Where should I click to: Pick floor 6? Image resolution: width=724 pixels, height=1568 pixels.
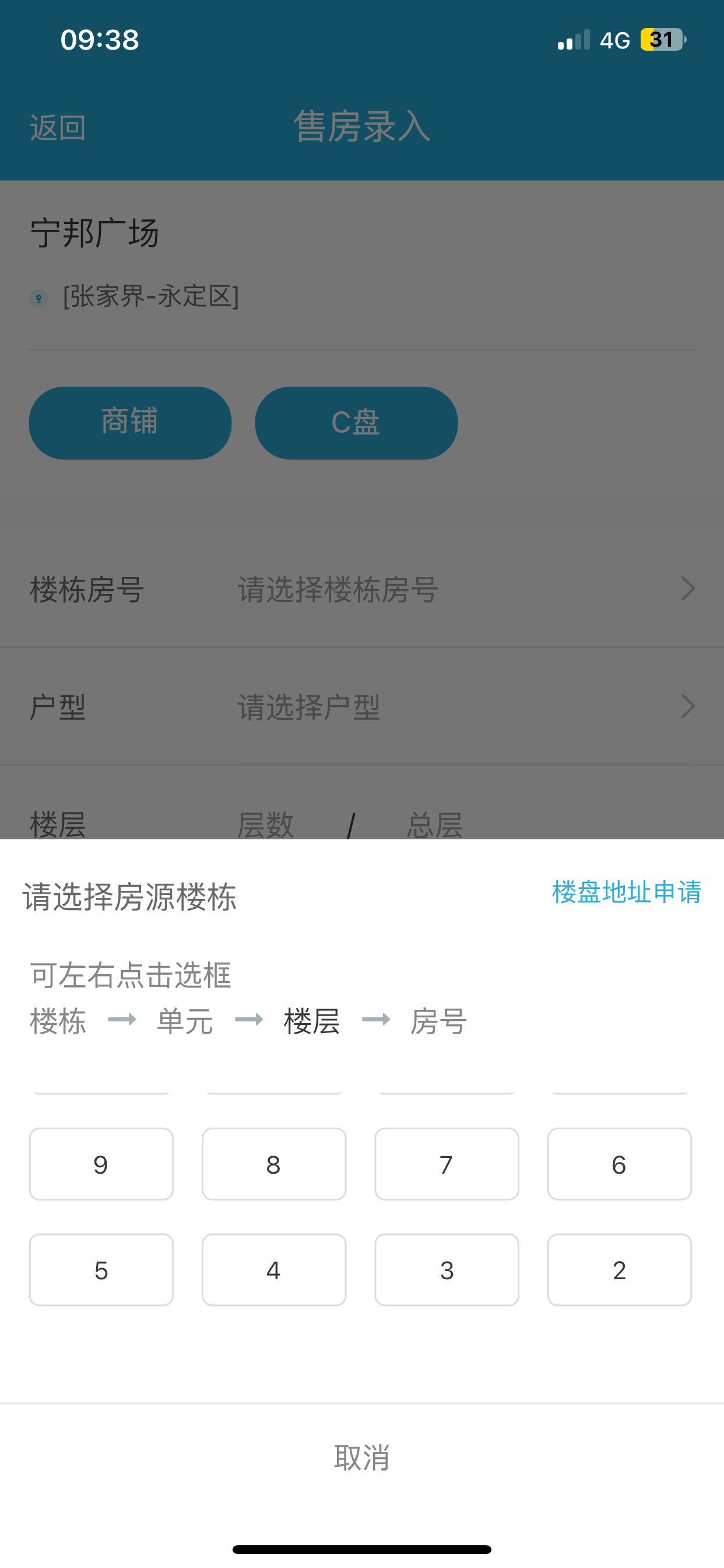(x=619, y=1164)
